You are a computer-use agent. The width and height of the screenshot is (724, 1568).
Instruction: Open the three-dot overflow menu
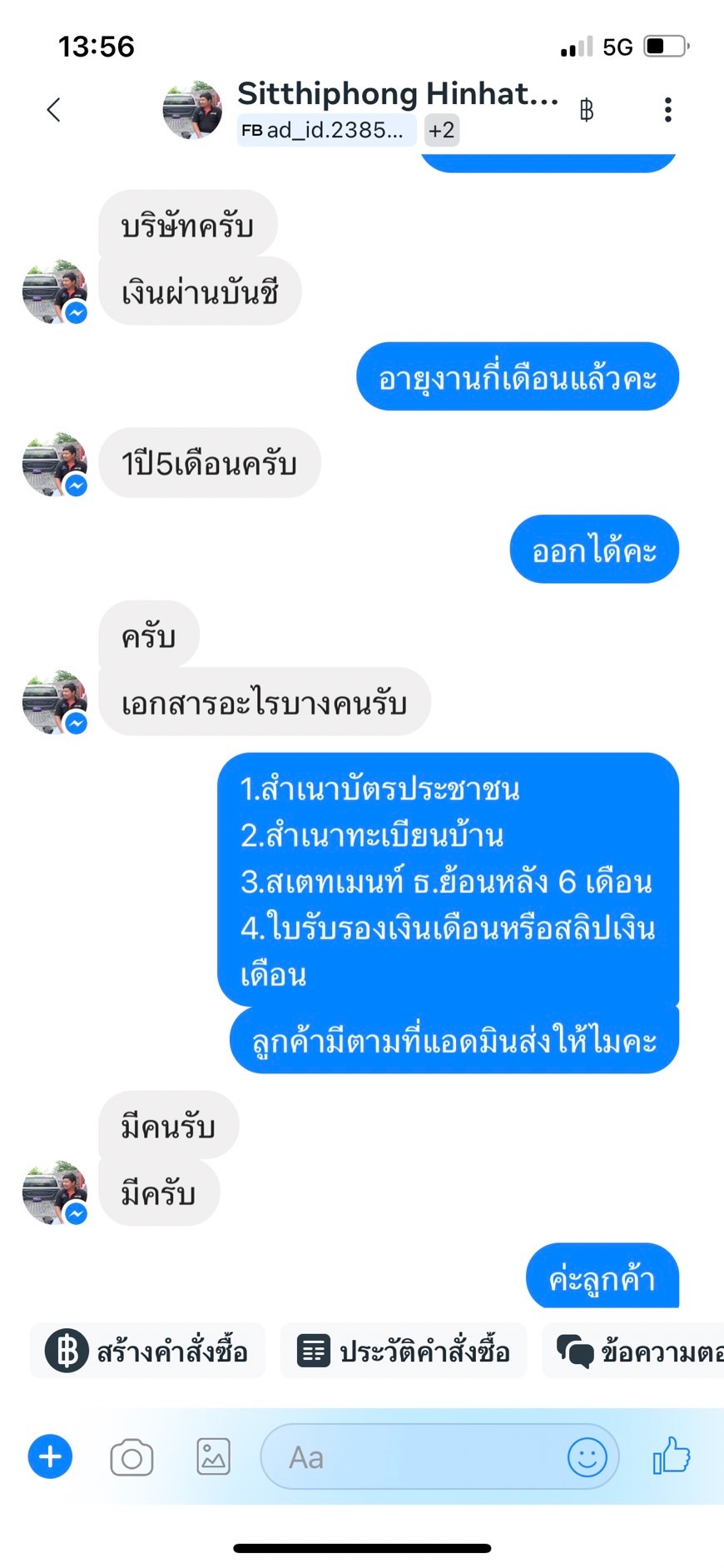(x=667, y=110)
